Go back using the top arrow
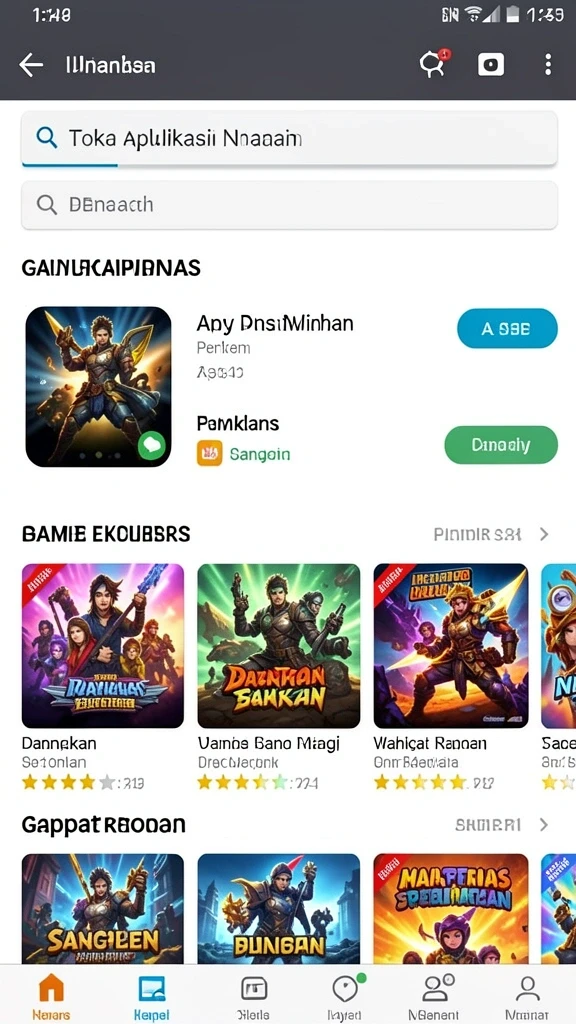Viewport: 576px width, 1024px height. point(31,65)
